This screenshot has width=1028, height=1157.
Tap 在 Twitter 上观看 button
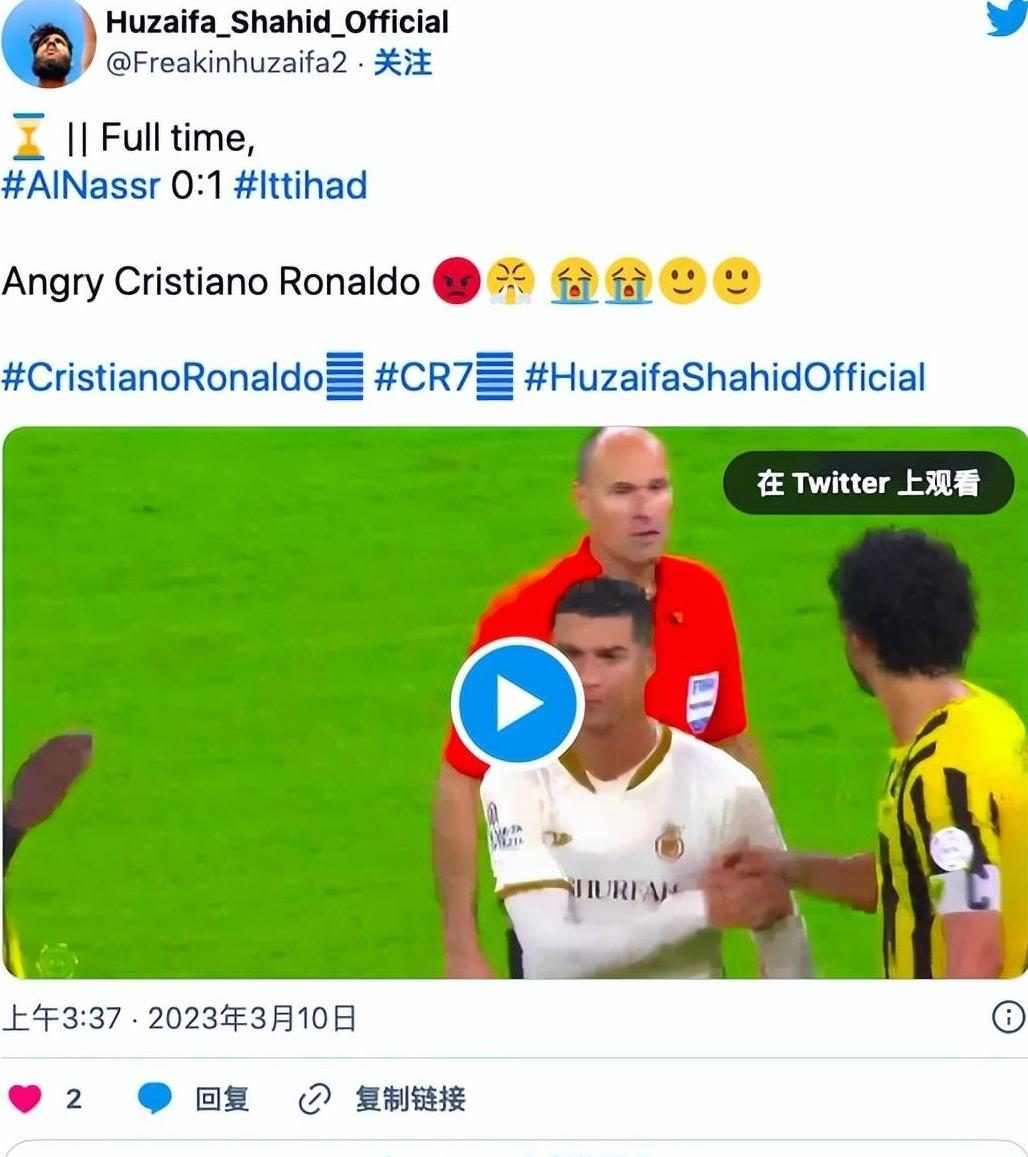coord(868,483)
